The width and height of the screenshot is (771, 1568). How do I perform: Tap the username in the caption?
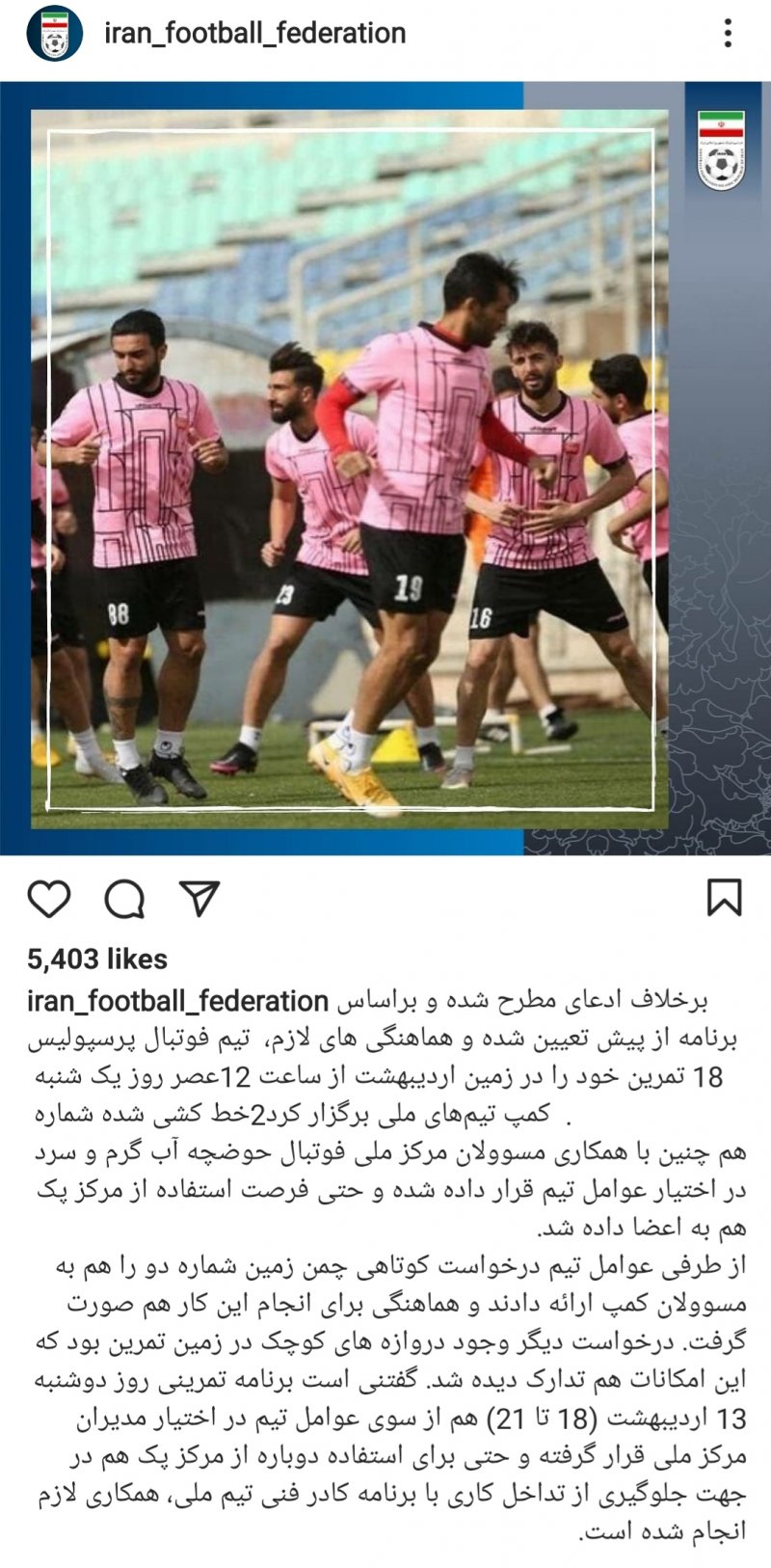pos(178,1001)
